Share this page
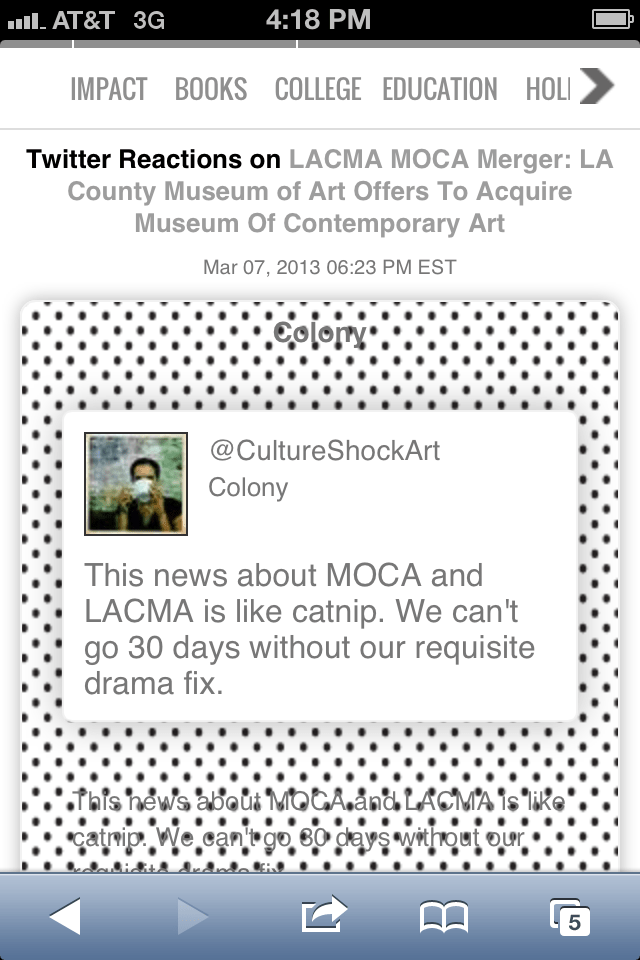Image resolution: width=640 pixels, height=960 pixels. [323, 915]
